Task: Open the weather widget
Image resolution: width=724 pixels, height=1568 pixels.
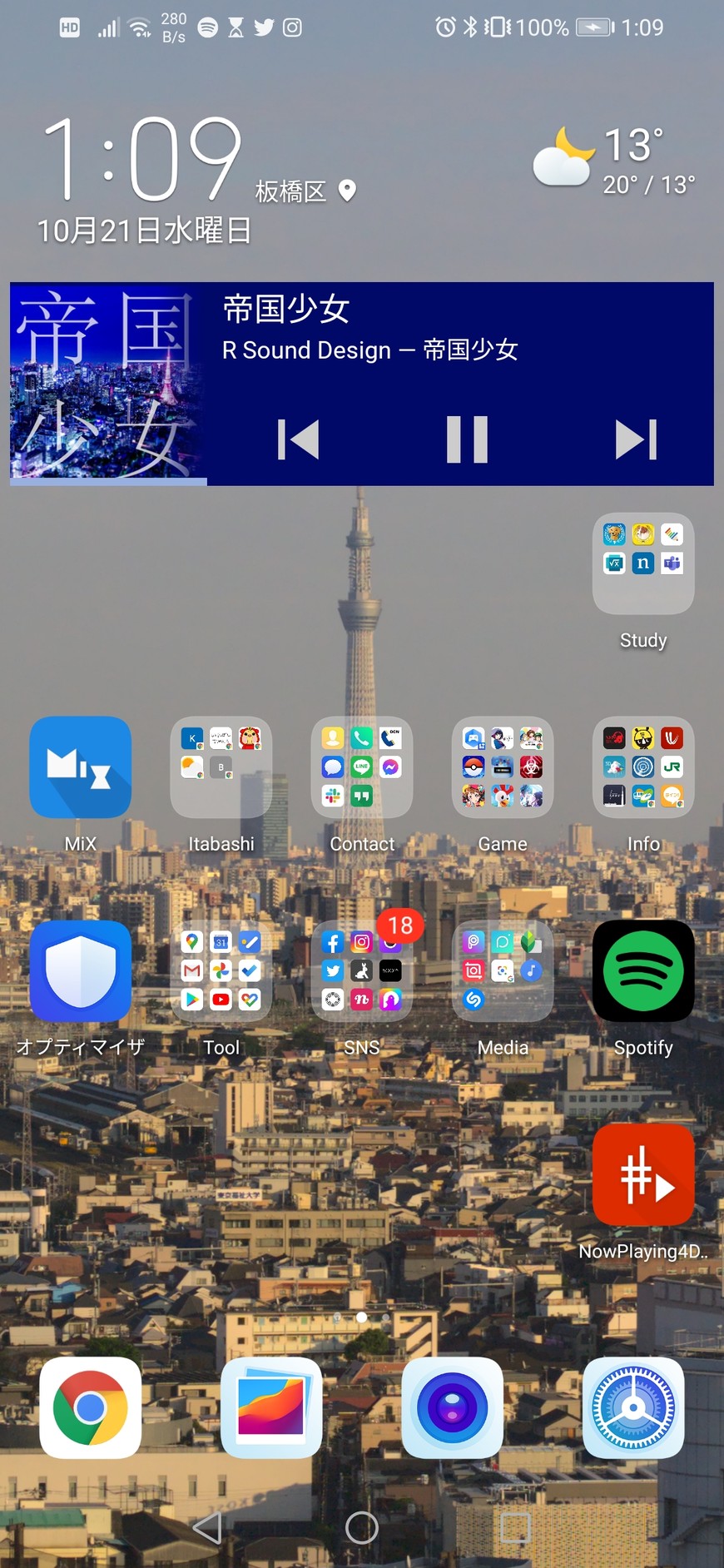Action: coord(614,160)
